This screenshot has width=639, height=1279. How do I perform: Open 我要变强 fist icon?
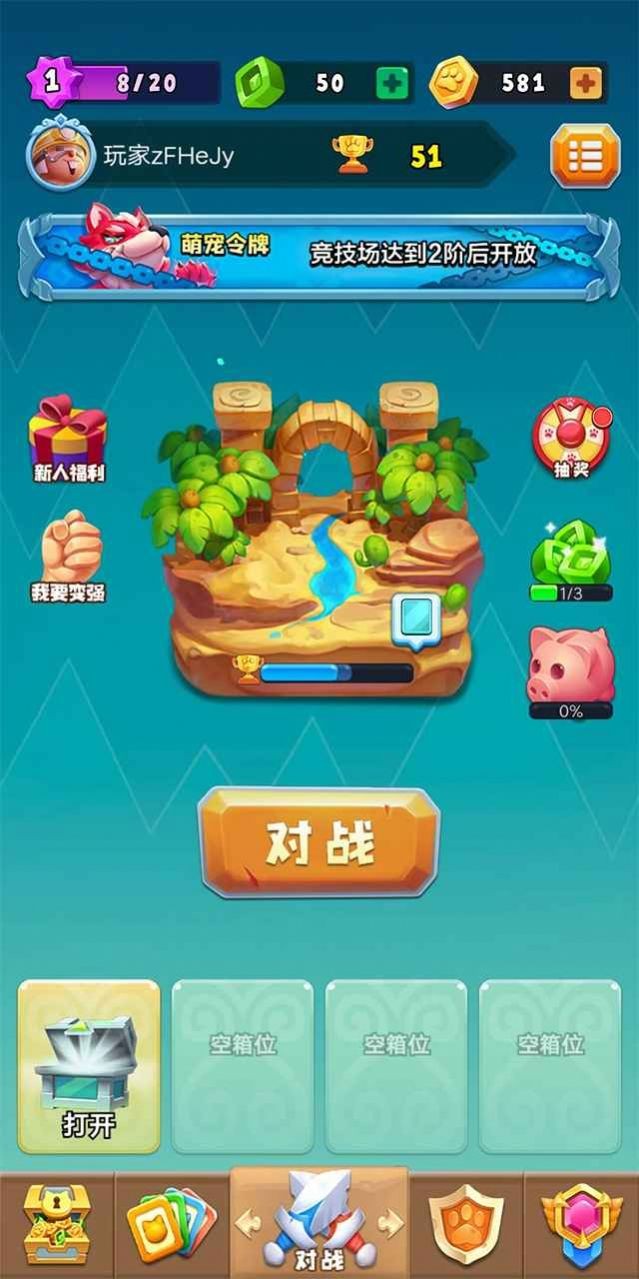[68, 556]
